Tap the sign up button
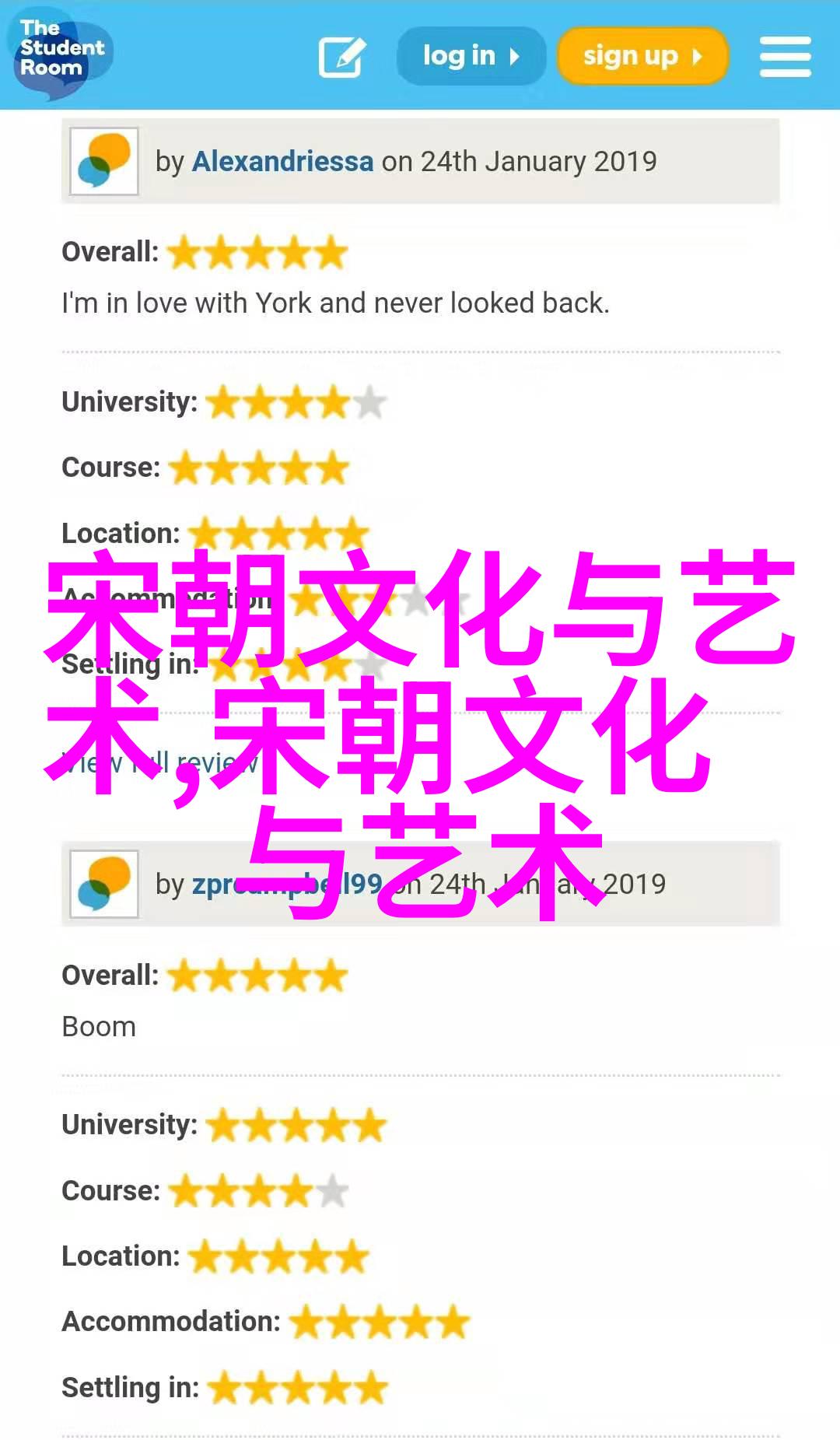This screenshot has height=1440, width=840. pyautogui.click(x=642, y=56)
